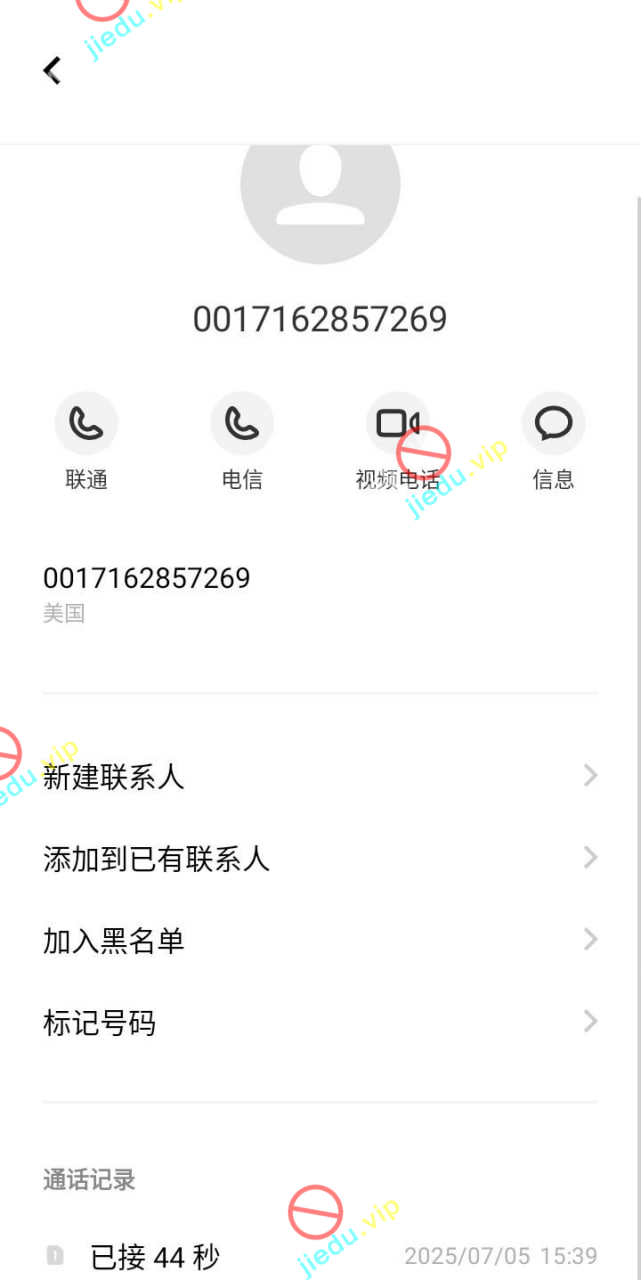Start a 视频电话 video call
The image size is (641, 1280).
click(x=397, y=424)
